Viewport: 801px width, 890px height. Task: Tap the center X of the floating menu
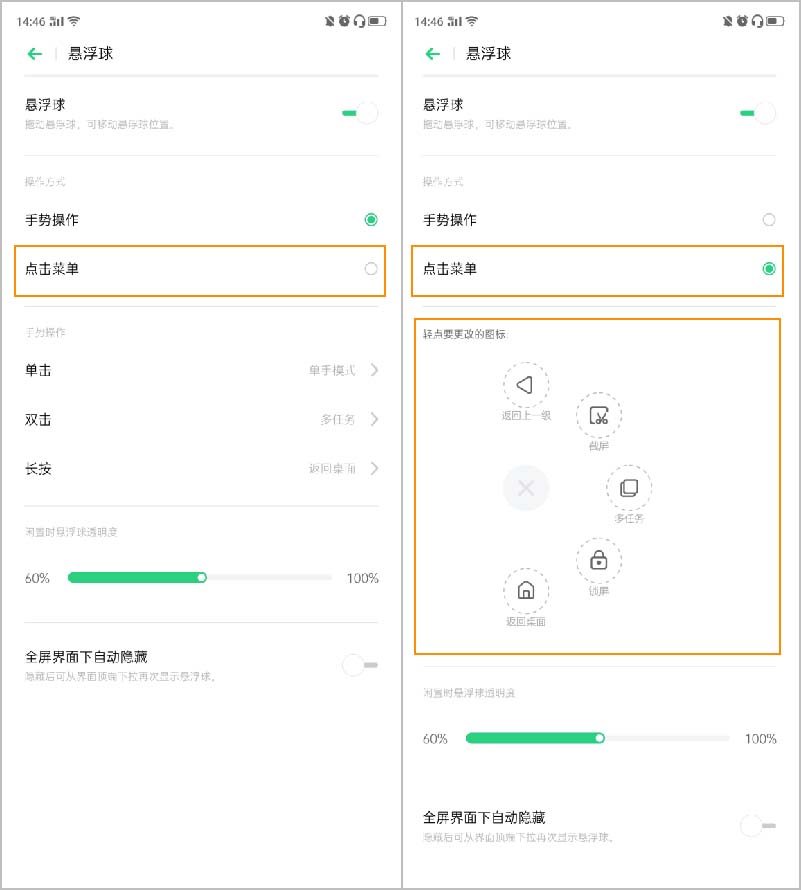coord(526,488)
